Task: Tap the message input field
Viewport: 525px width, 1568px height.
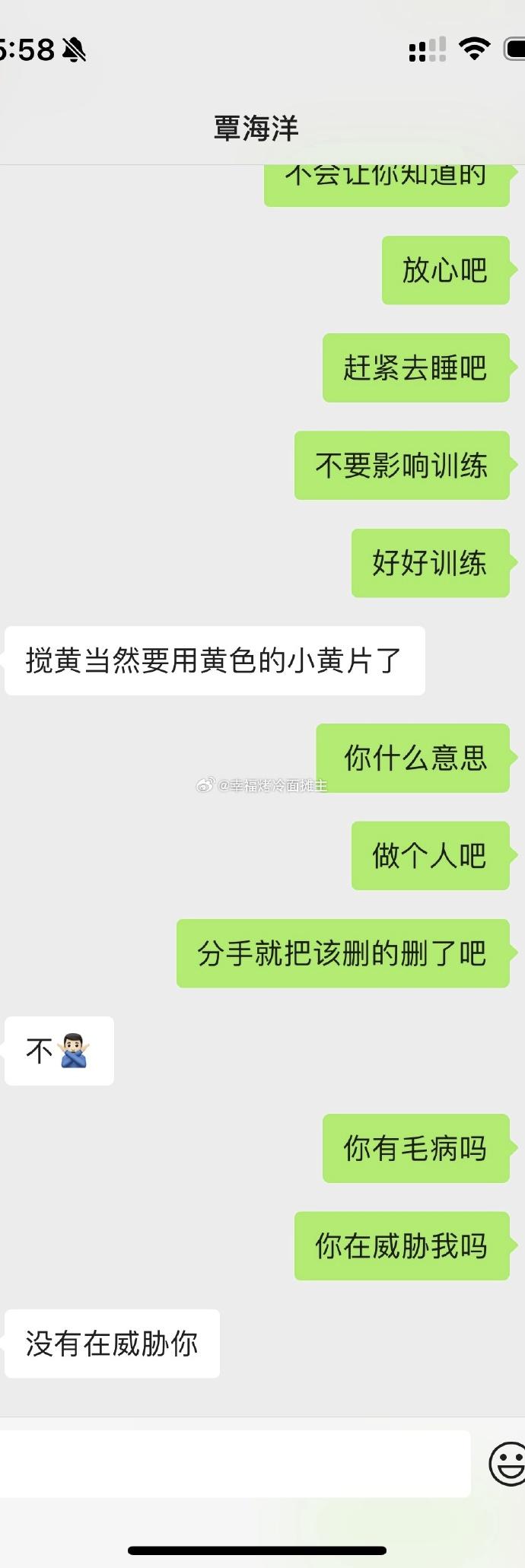Action: (232, 1464)
